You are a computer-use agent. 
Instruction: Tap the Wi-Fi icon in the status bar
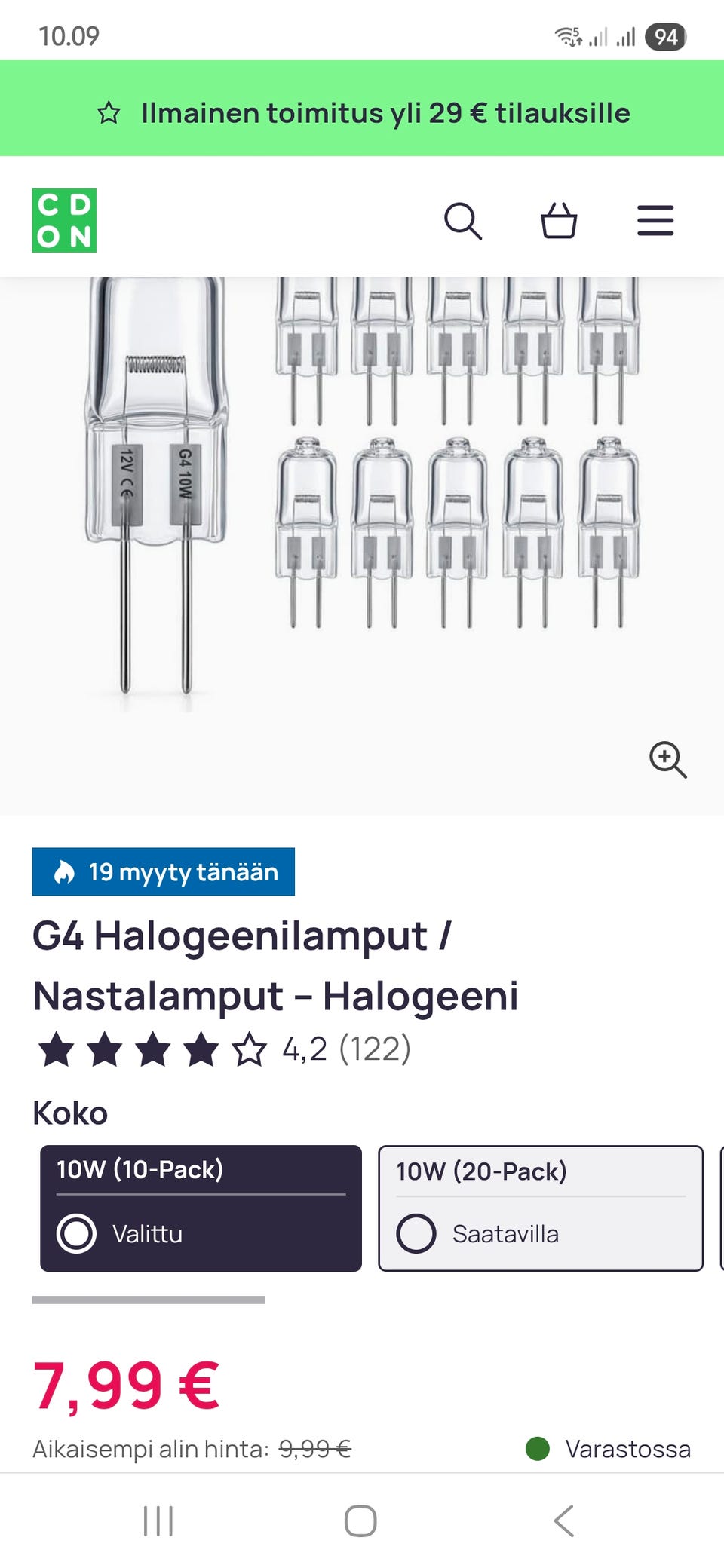(567, 36)
